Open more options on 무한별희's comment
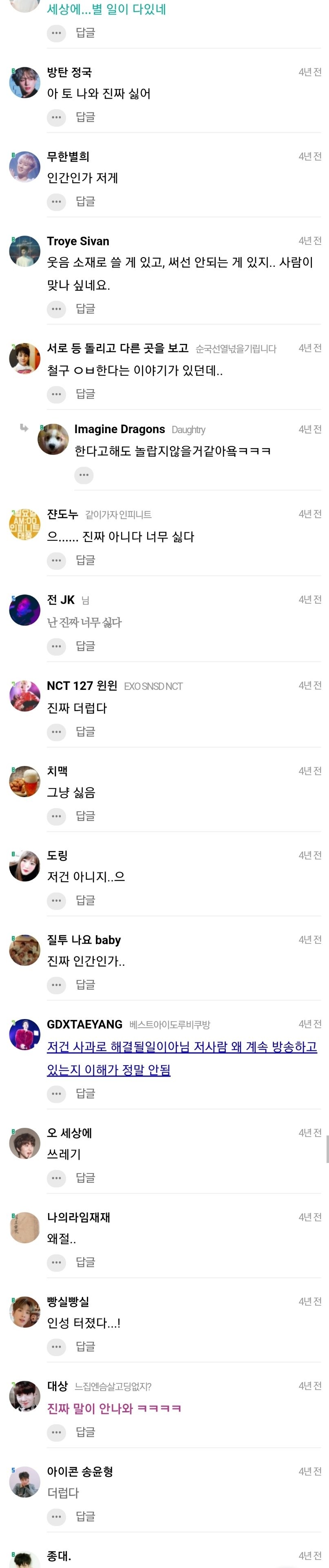 57,201
